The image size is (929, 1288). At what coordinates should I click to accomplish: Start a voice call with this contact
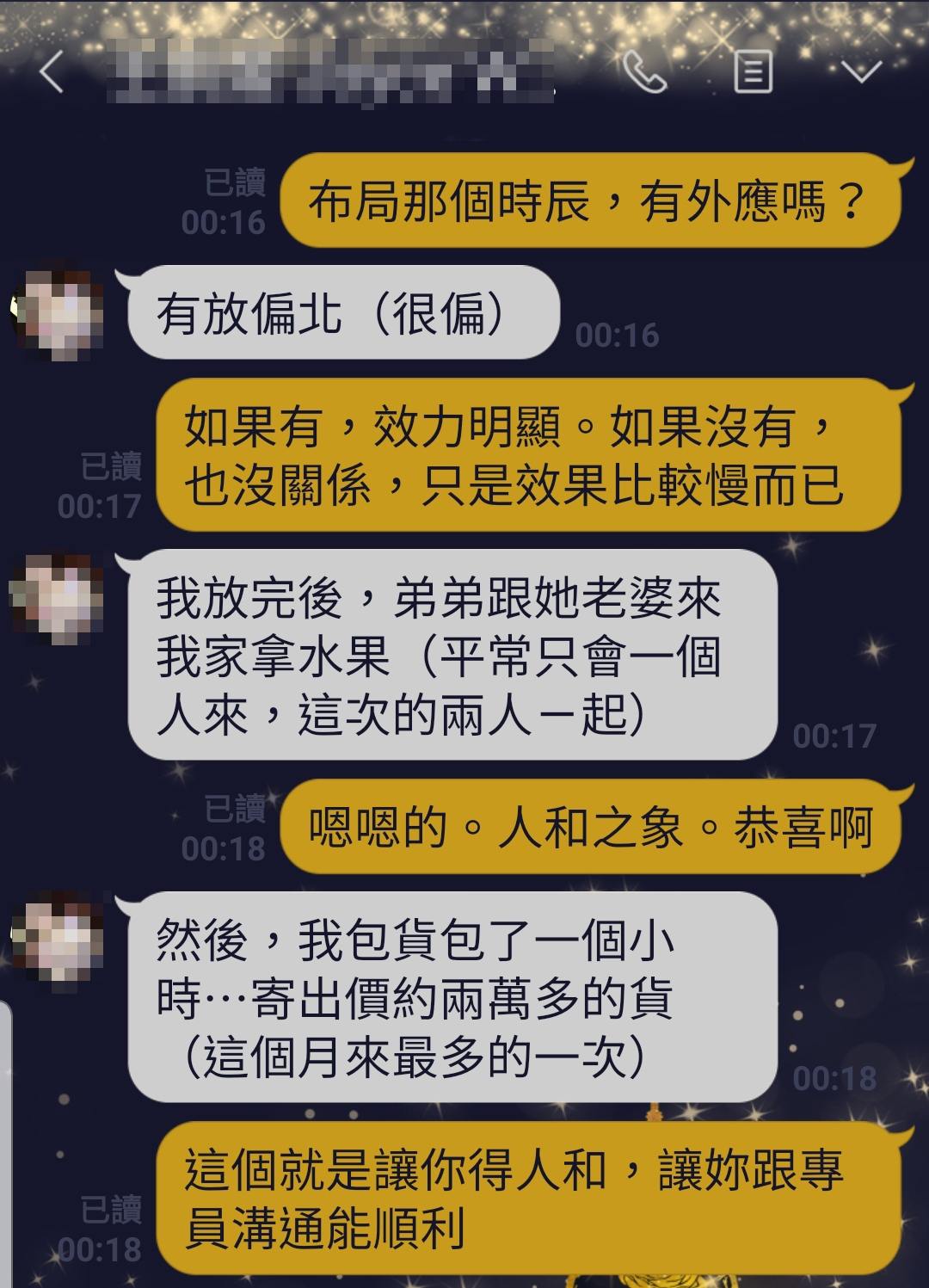643,72
